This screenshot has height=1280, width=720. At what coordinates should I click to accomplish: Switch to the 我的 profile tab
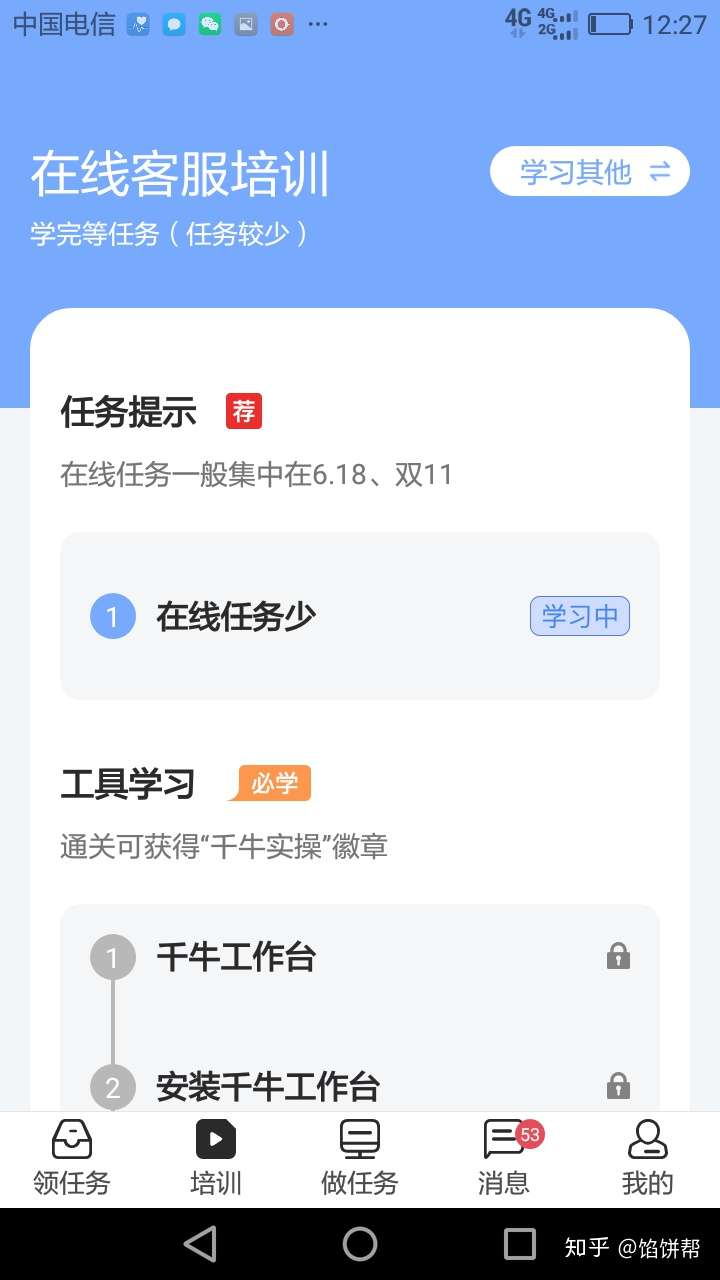click(x=648, y=1159)
